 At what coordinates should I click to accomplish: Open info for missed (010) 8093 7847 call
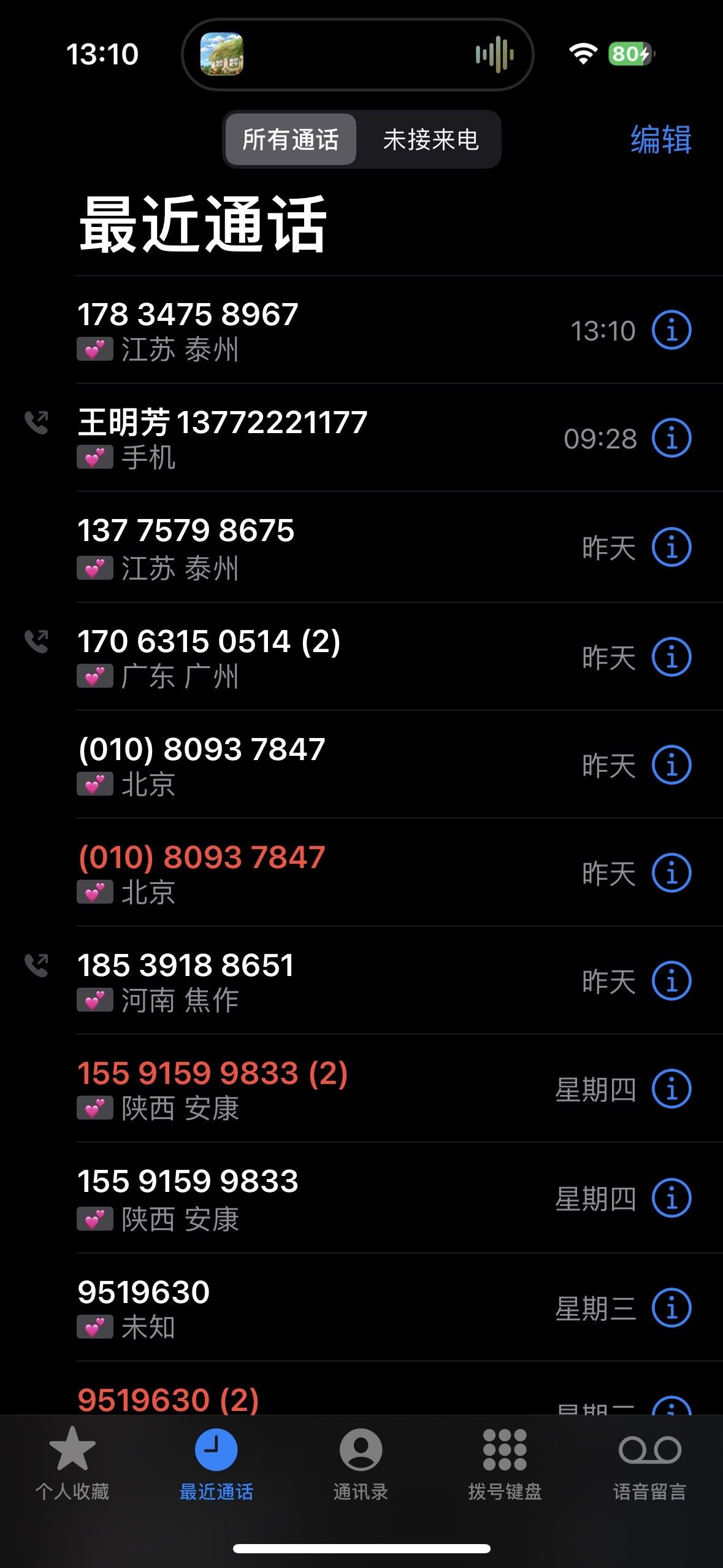671,873
